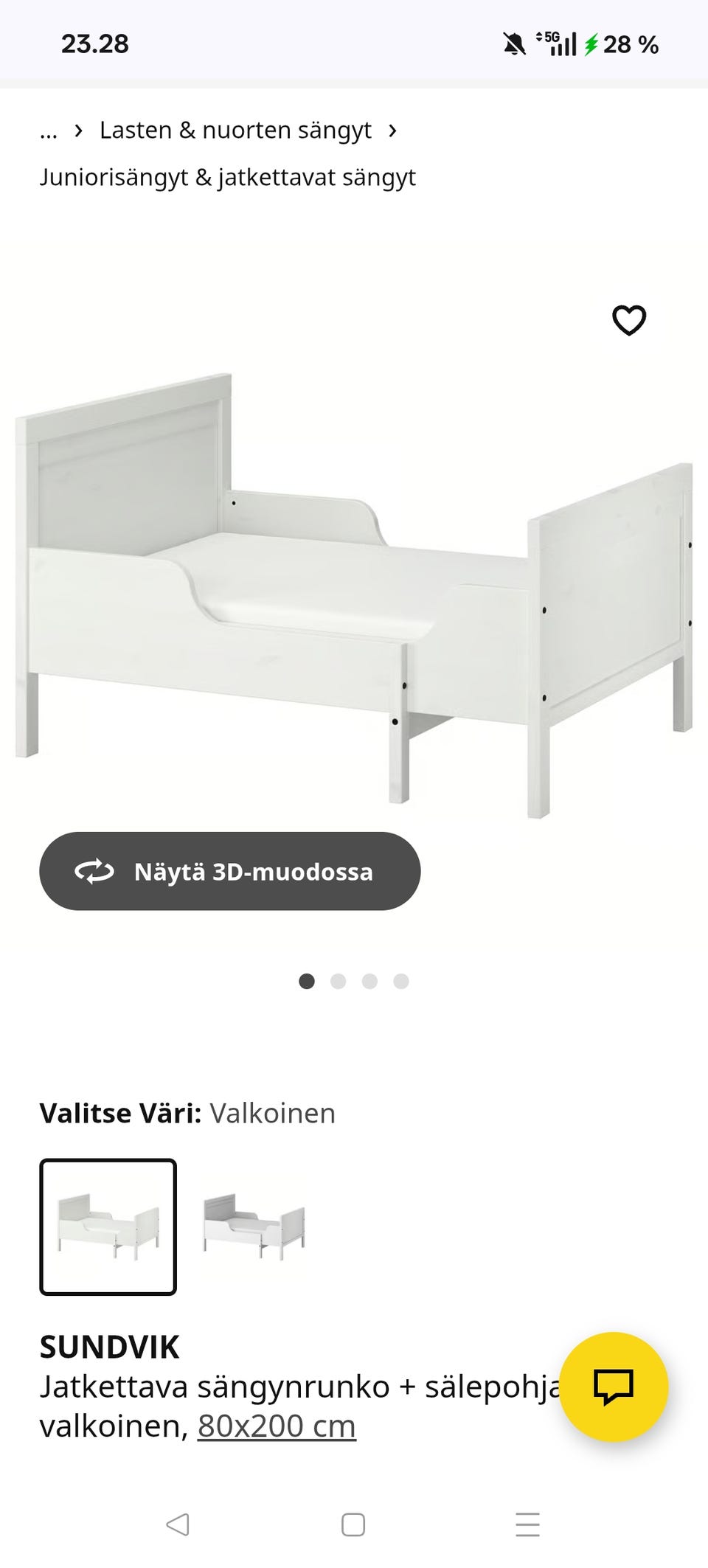Open the last carousel page dot
The height and width of the screenshot is (1568, 708).
tap(400, 982)
